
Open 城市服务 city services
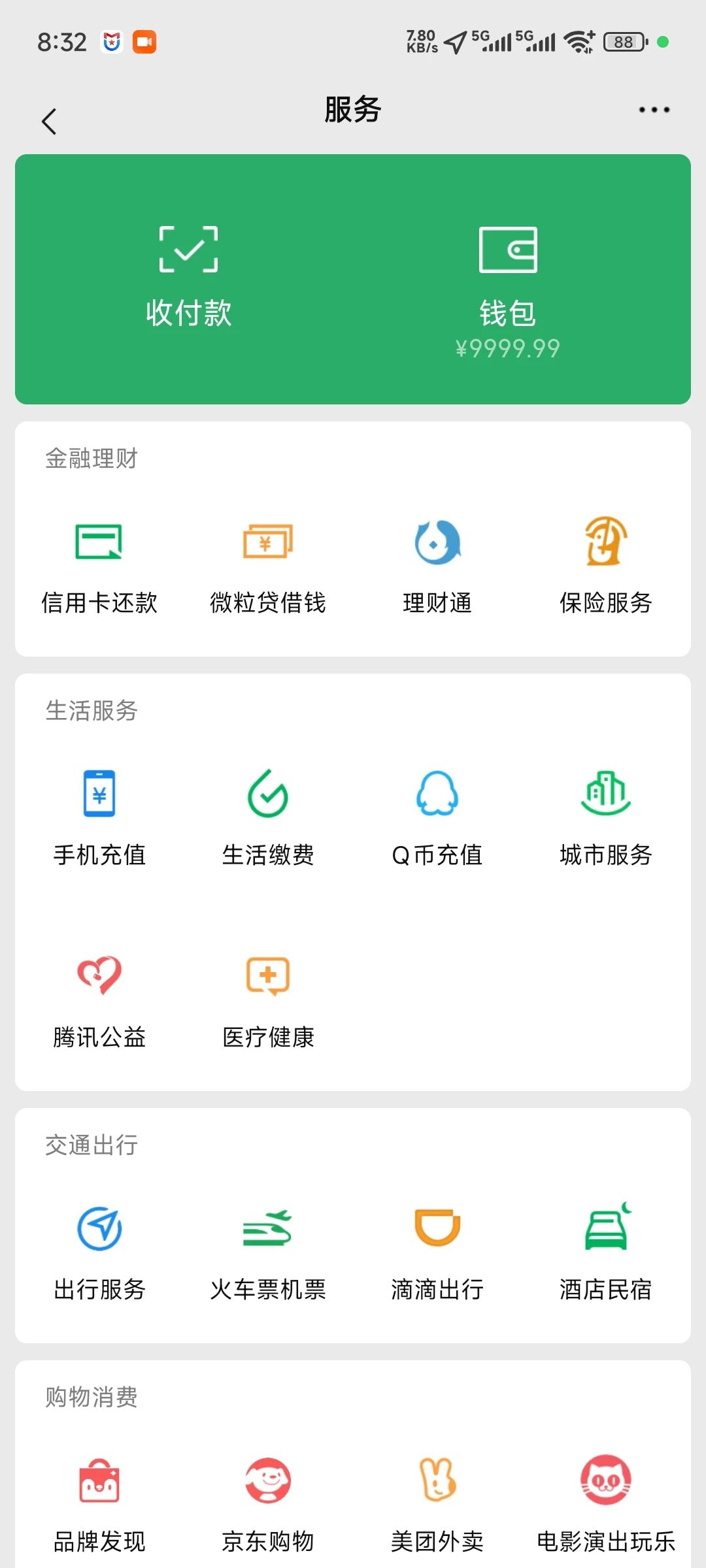pyautogui.click(x=605, y=817)
